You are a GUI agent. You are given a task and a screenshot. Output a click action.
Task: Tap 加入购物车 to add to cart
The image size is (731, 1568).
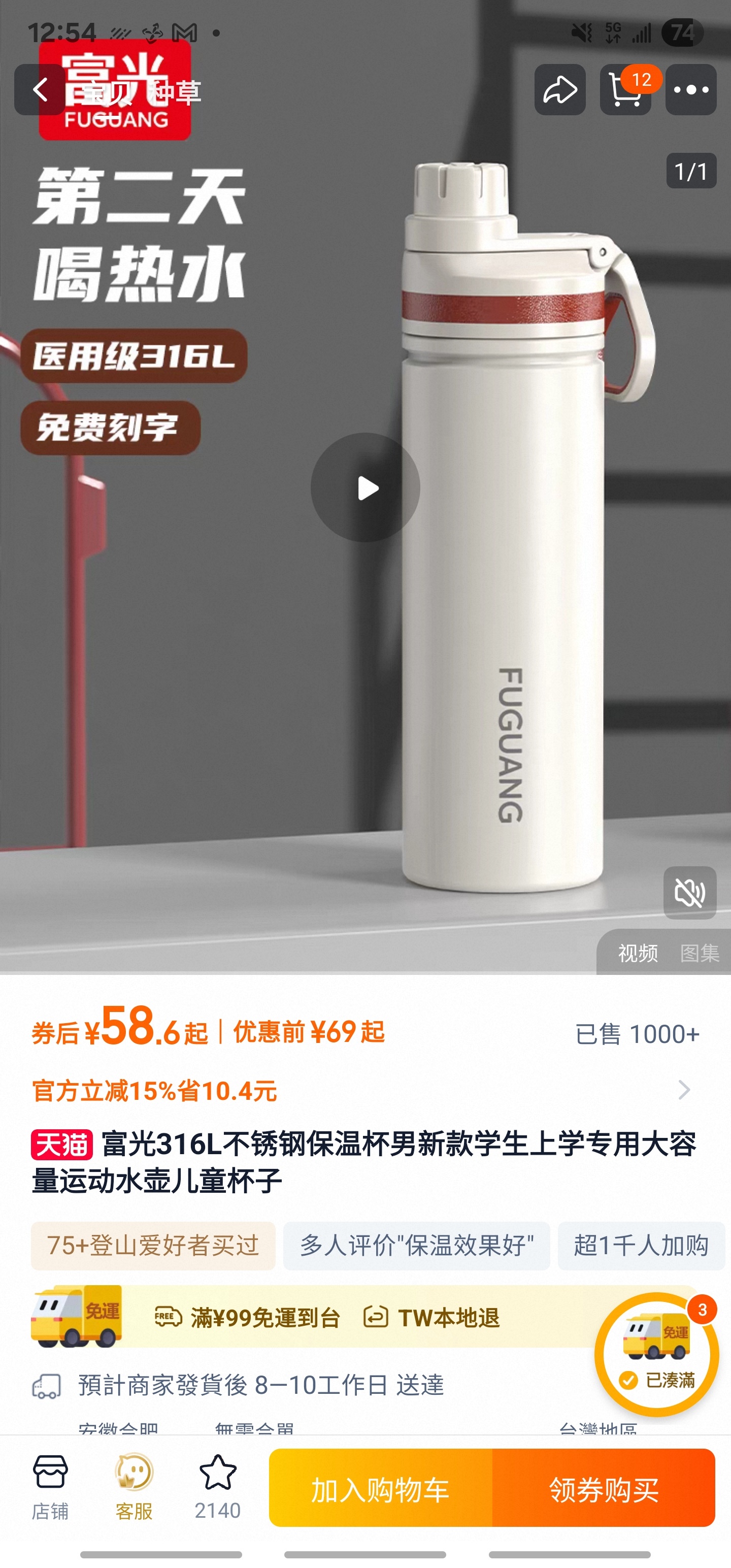380,1489
